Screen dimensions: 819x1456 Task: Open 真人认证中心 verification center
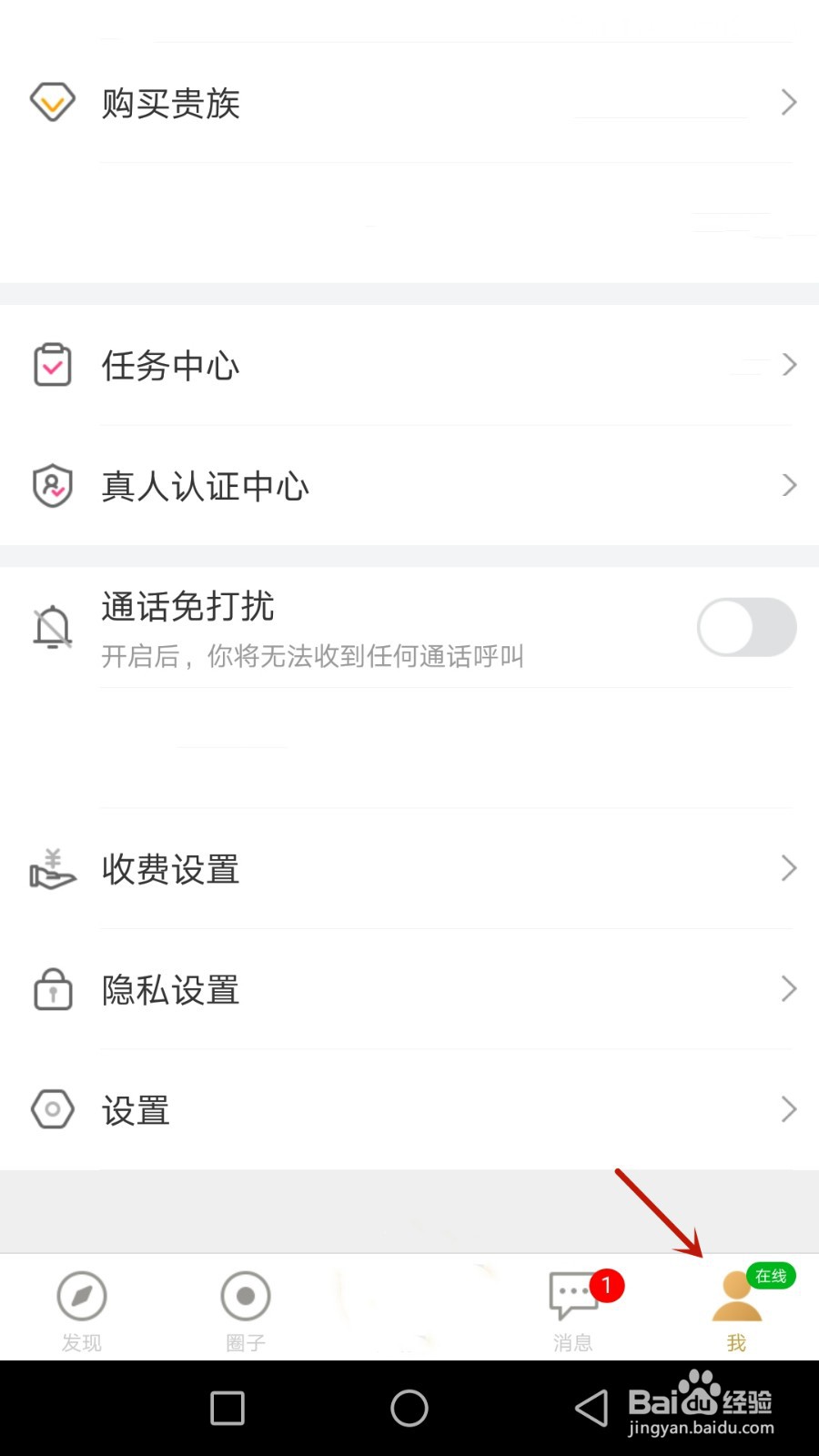[x=409, y=486]
